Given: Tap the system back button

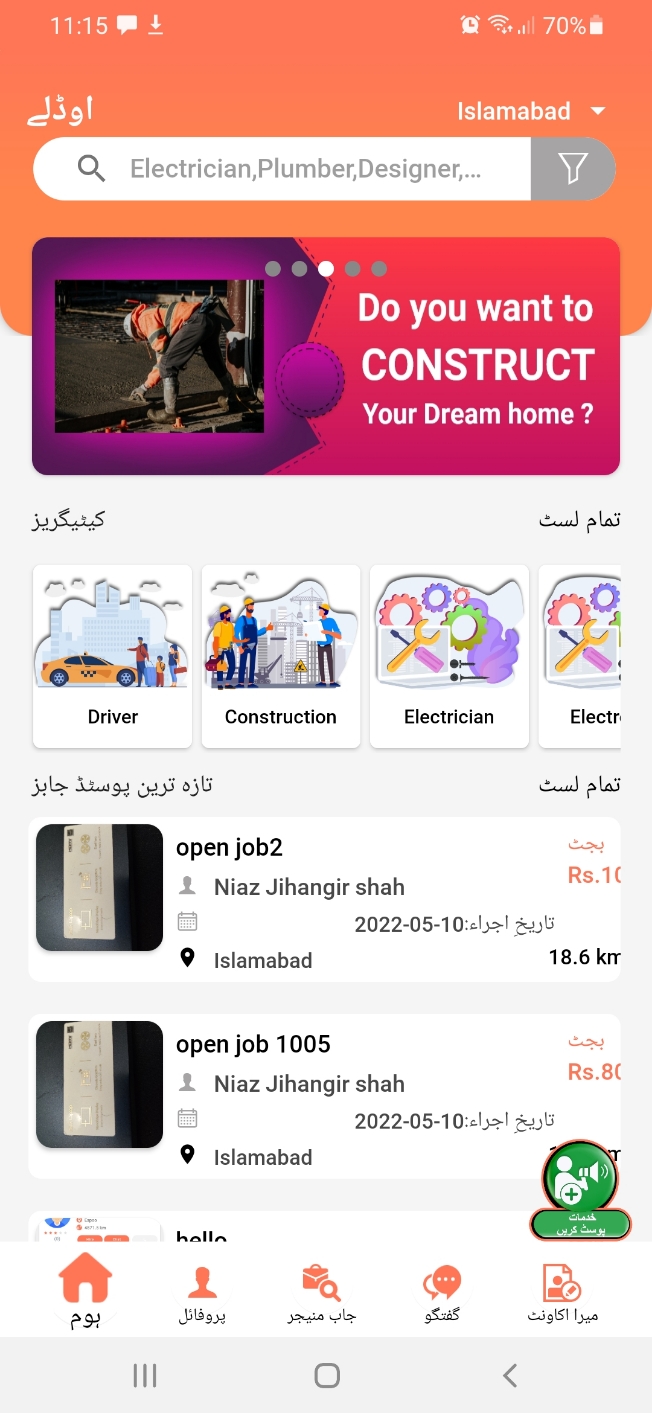Looking at the screenshot, I should click(x=510, y=1376).
